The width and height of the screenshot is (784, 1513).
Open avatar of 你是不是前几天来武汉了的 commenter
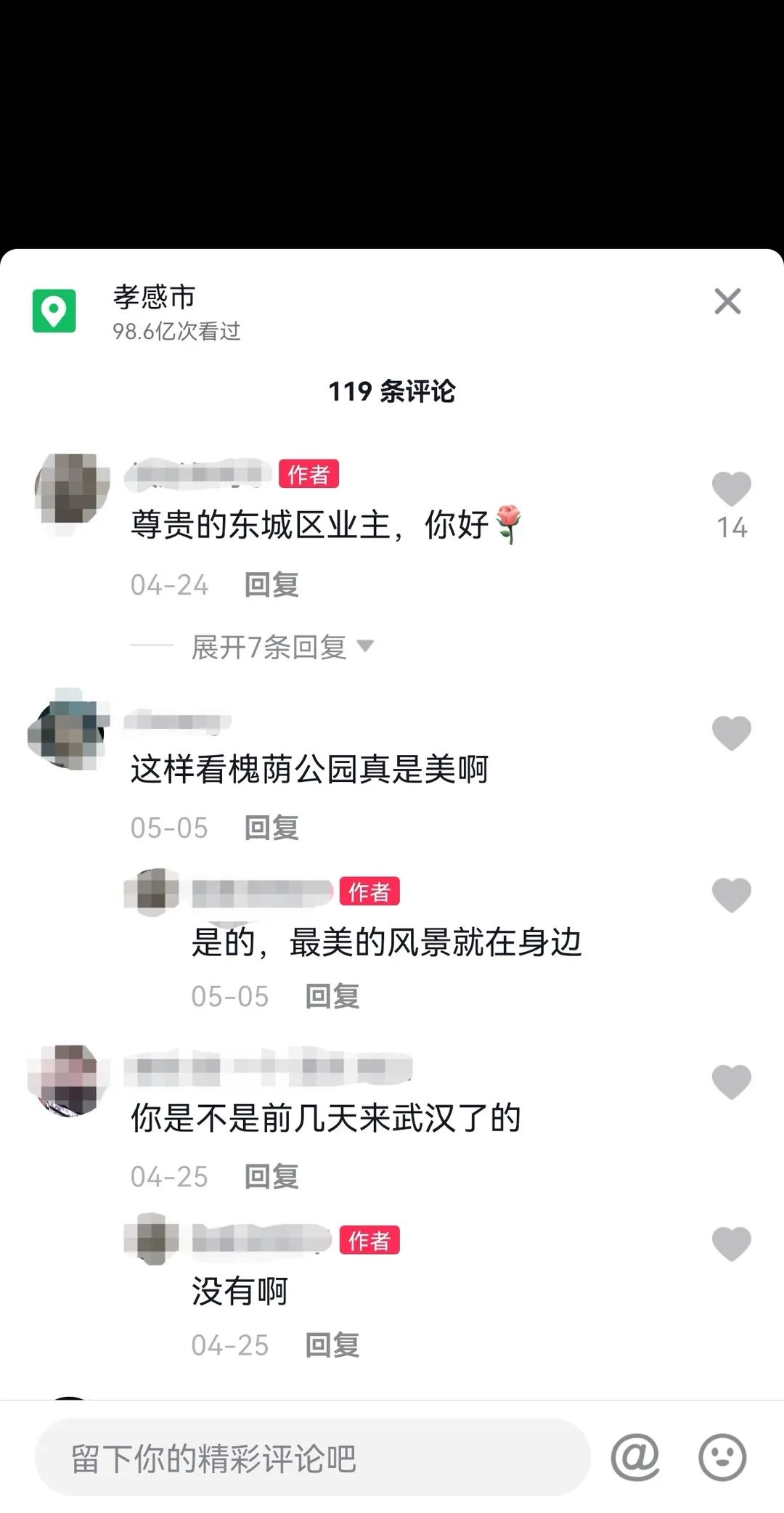(68, 1080)
